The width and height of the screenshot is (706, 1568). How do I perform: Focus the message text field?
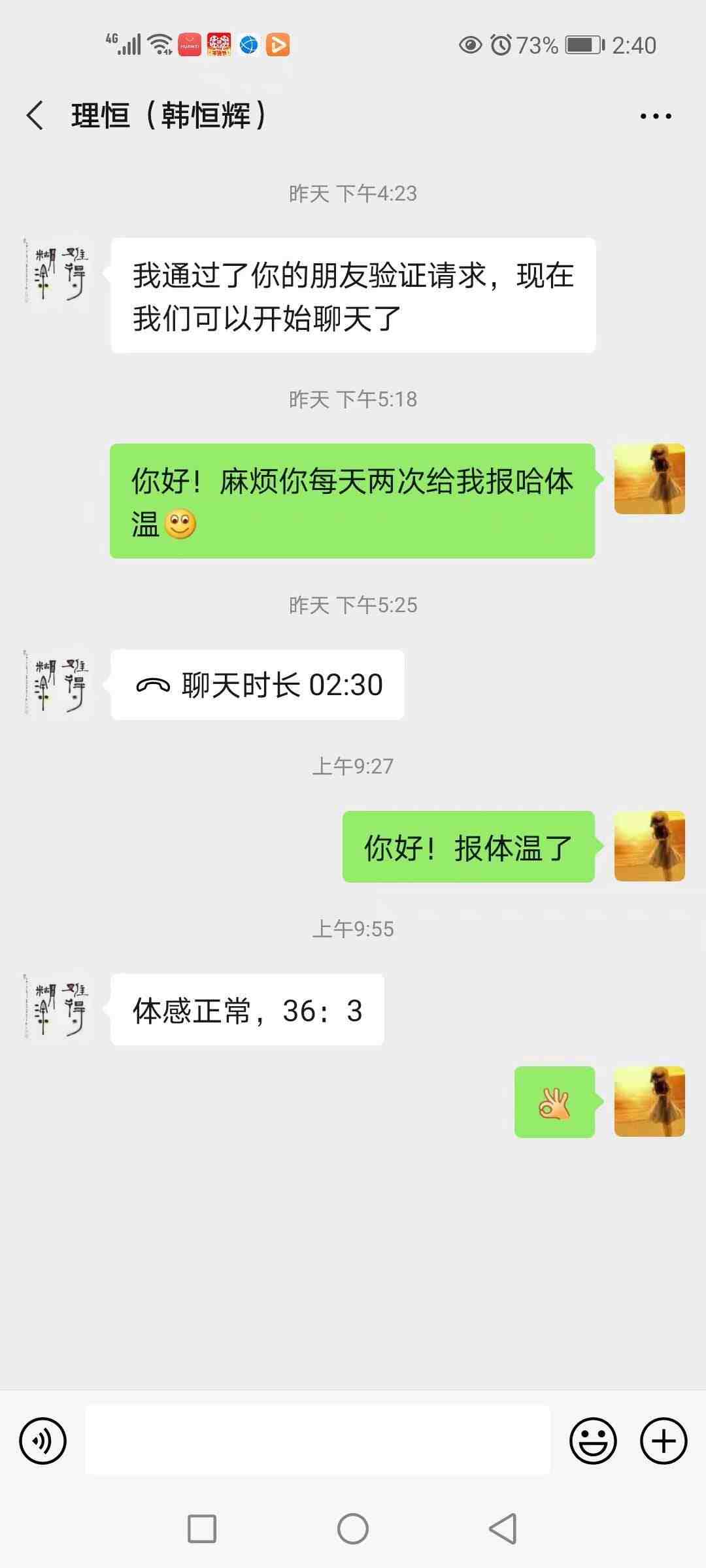coord(318,1440)
